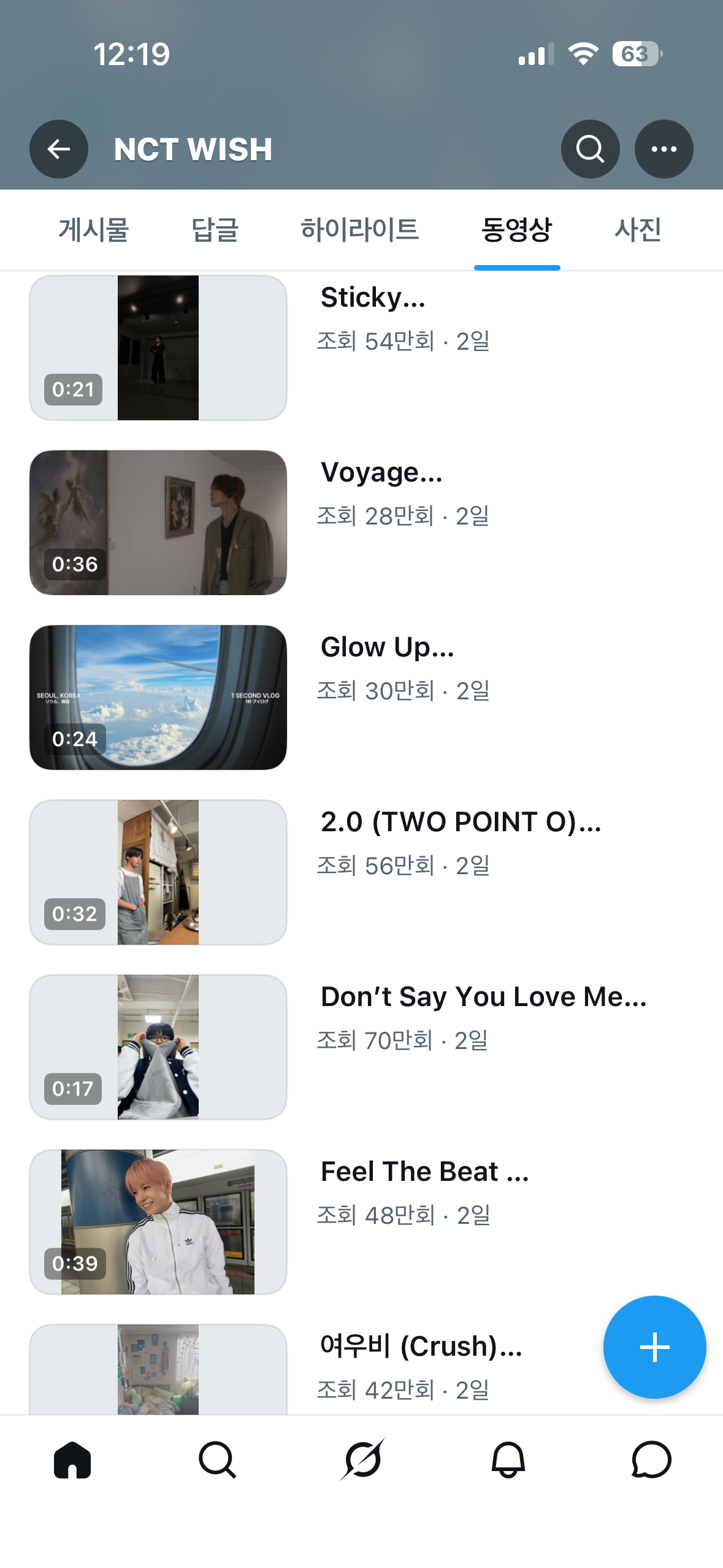
Task: Compose a new post with plus button
Action: click(x=654, y=1347)
